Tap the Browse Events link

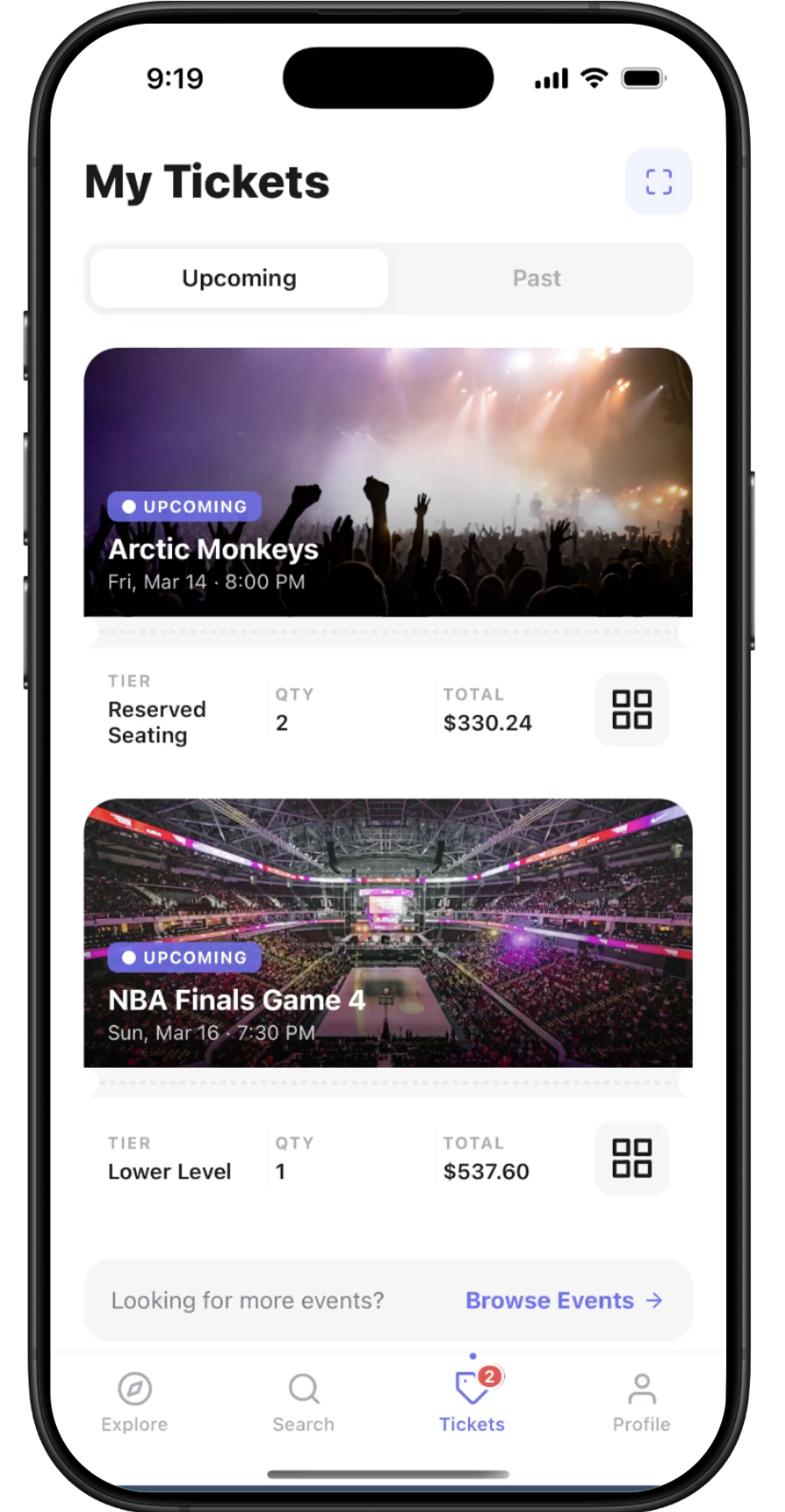coord(563,1300)
